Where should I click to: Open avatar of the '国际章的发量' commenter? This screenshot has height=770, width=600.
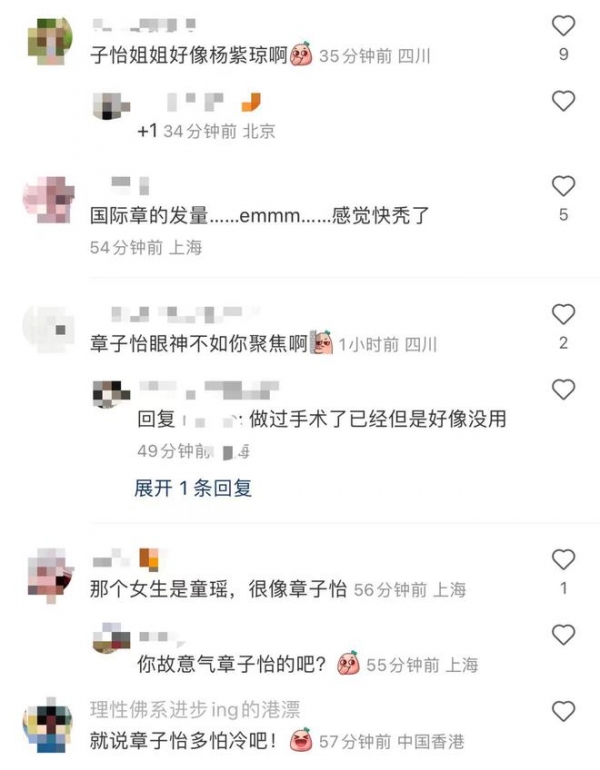tap(50, 199)
